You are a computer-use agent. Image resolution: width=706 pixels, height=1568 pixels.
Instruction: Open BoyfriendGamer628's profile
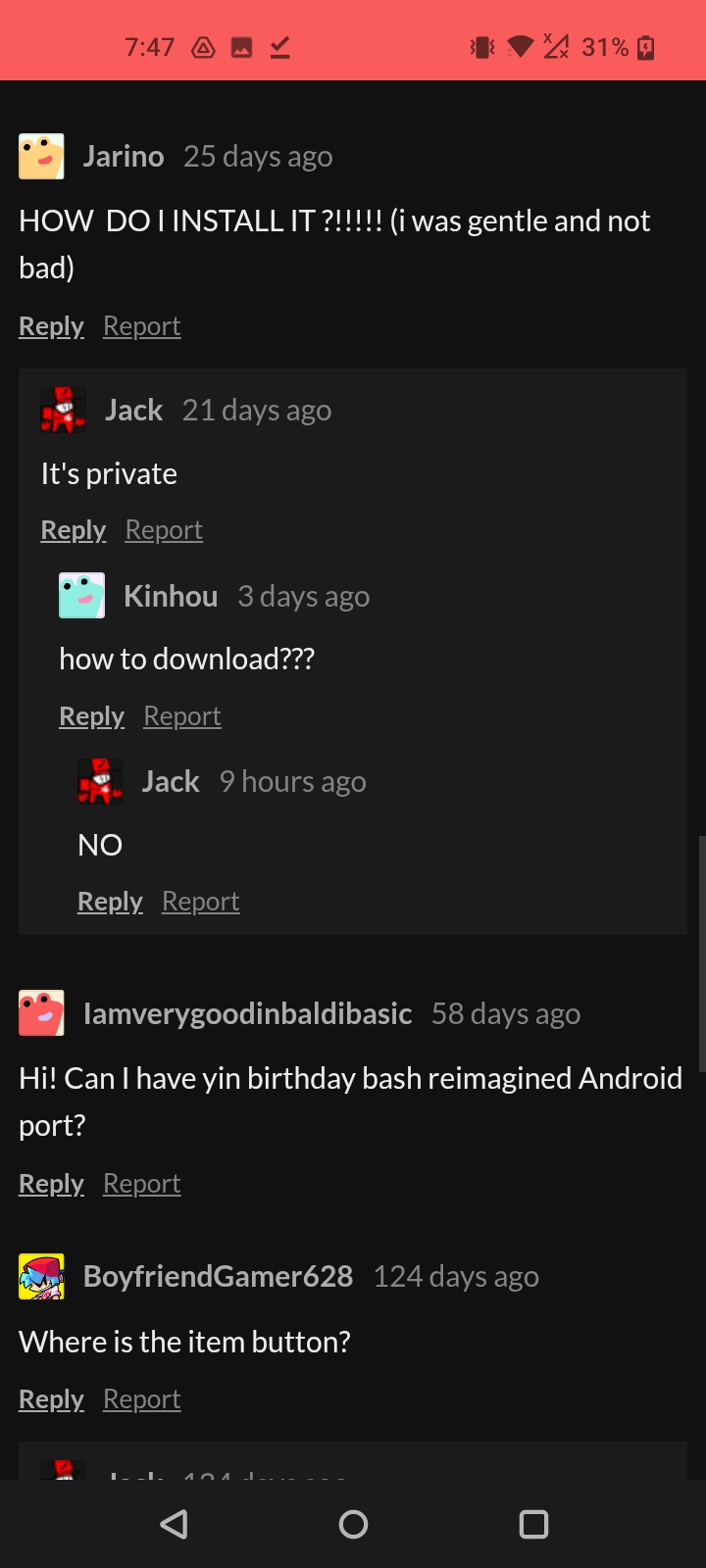(218, 1276)
